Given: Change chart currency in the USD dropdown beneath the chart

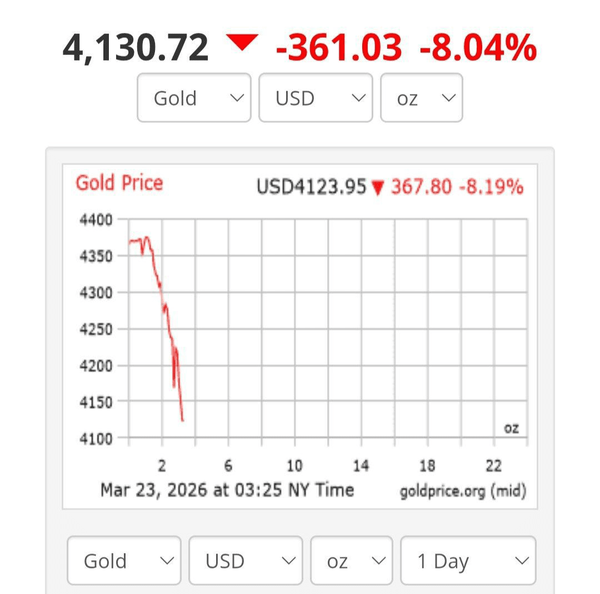Looking at the screenshot, I should click(245, 561).
